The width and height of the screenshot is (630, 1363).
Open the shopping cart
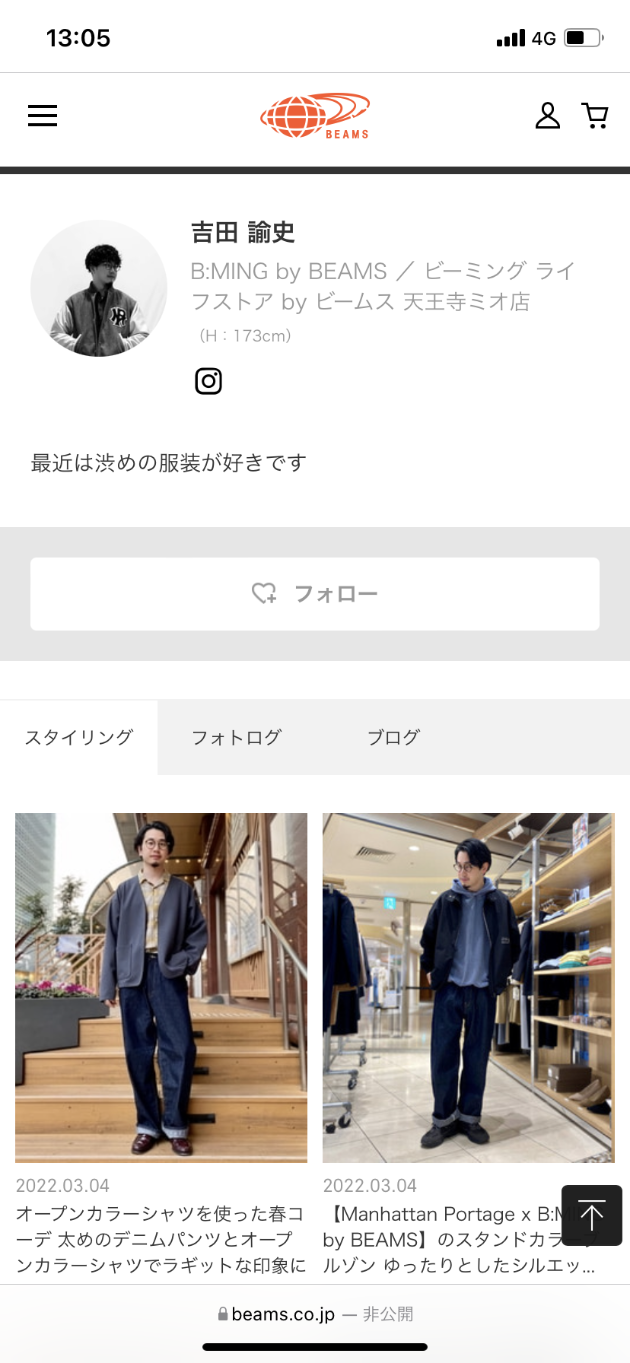595,116
